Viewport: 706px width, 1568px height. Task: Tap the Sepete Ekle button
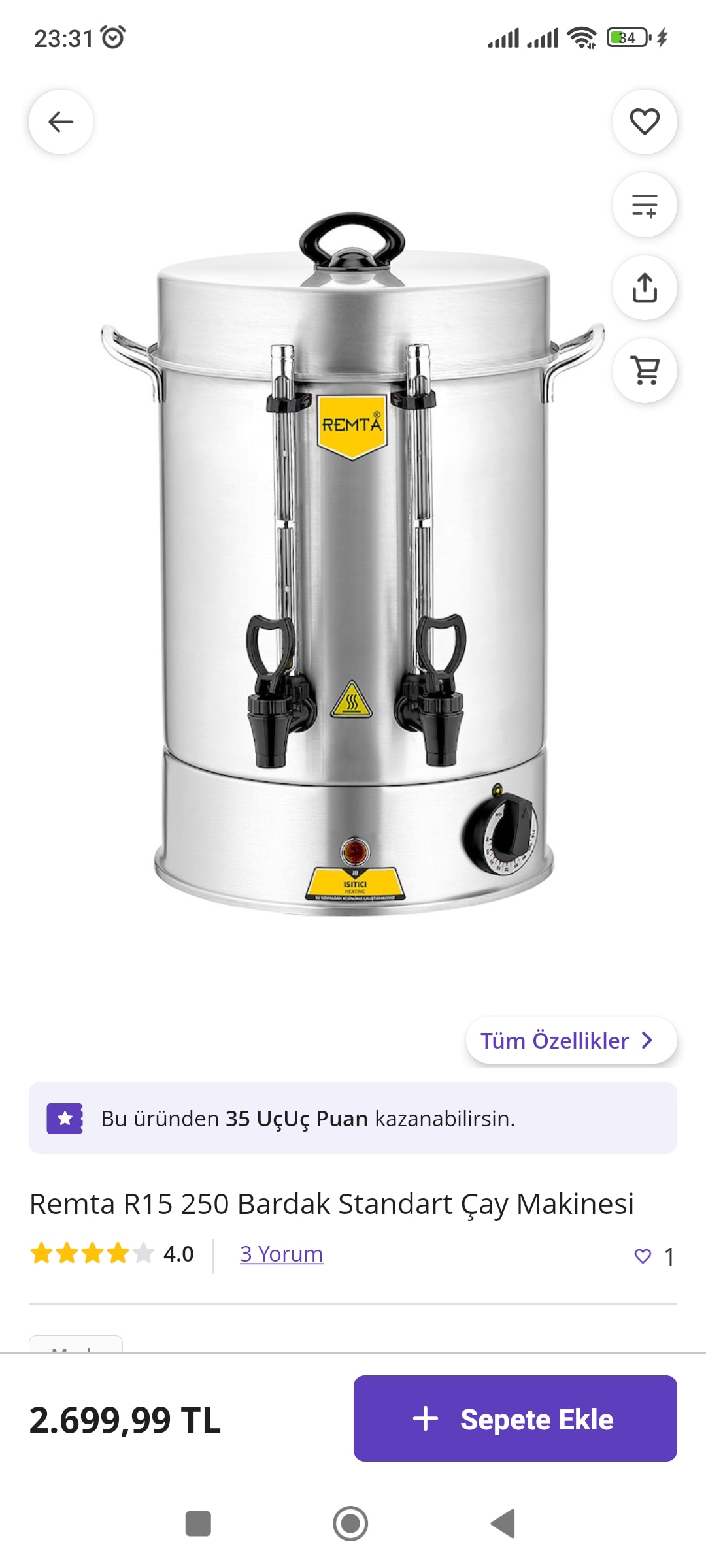(x=515, y=1418)
